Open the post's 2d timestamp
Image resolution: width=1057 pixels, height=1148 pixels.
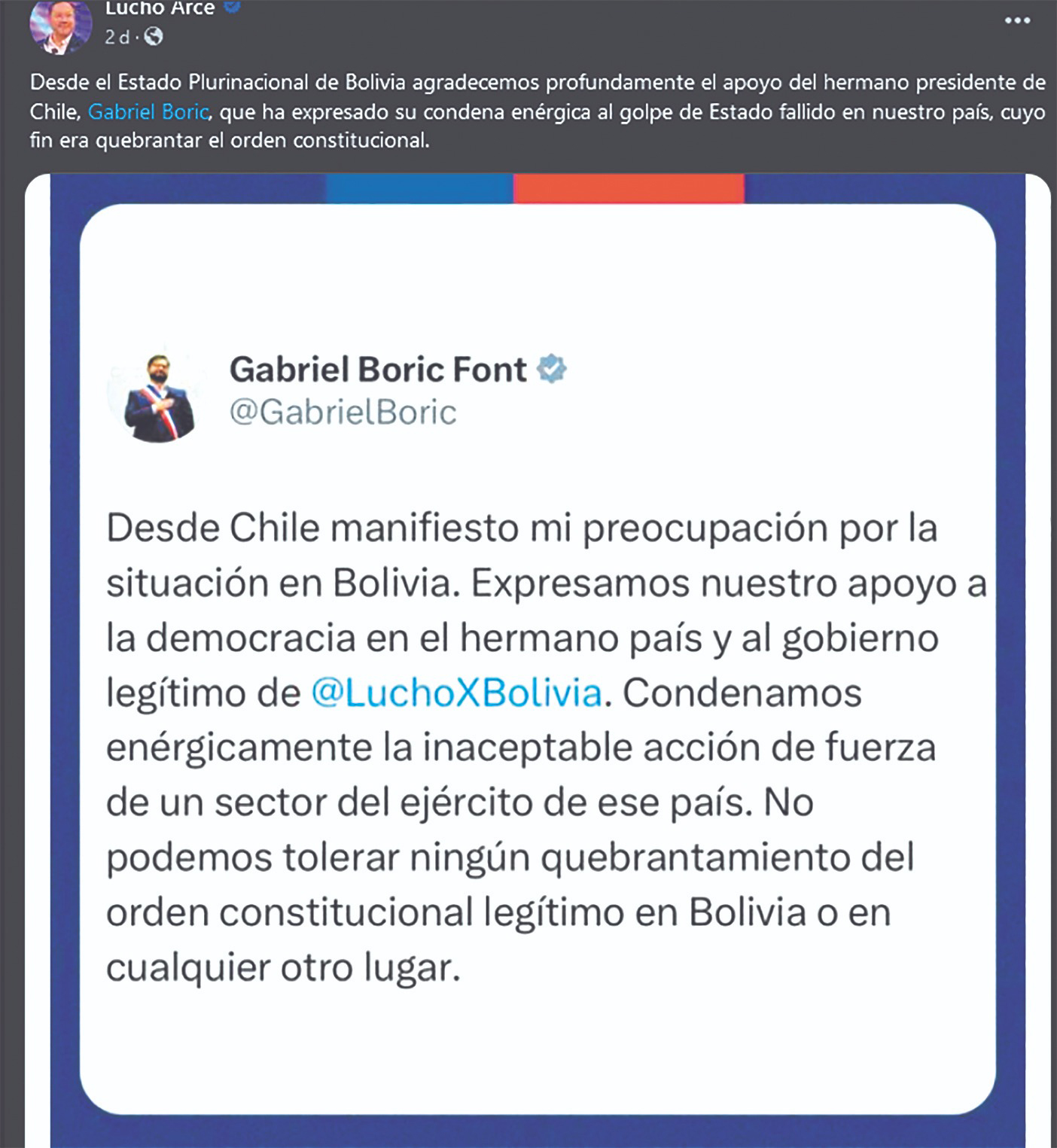click(x=117, y=37)
